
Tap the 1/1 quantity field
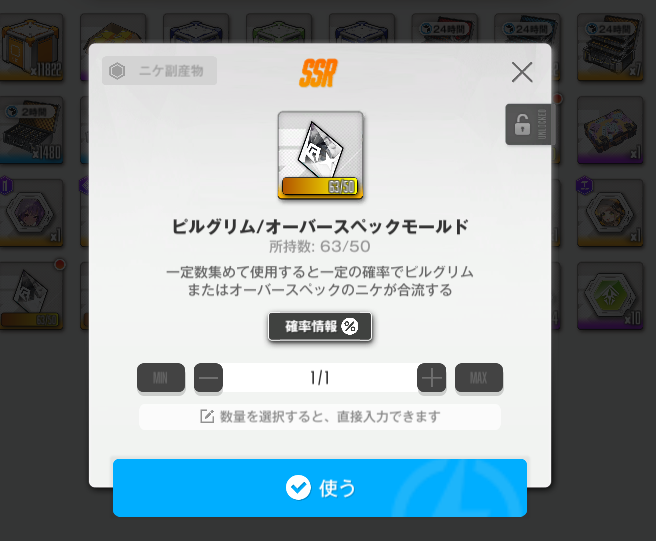(320, 378)
